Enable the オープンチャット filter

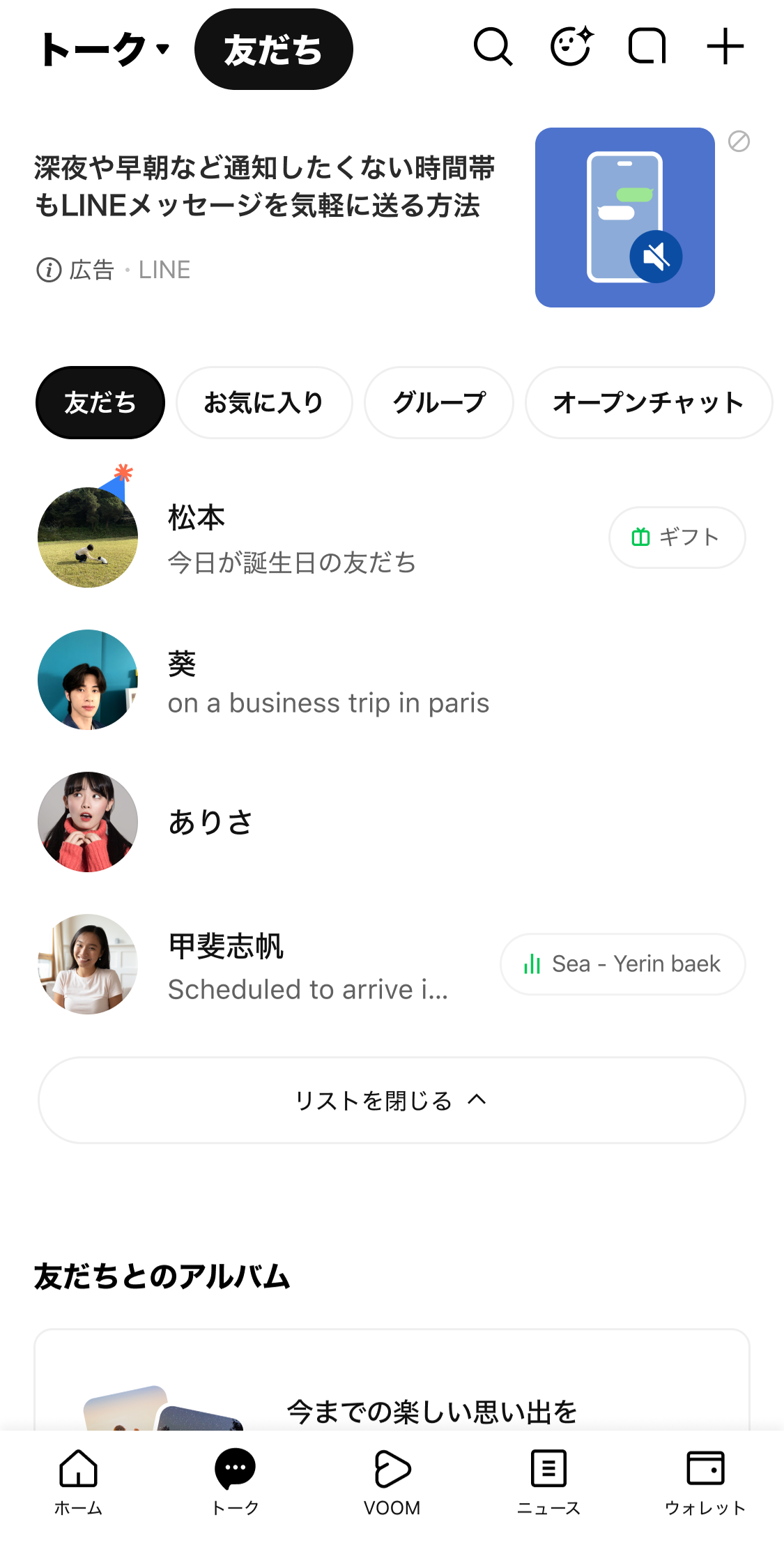(x=647, y=402)
